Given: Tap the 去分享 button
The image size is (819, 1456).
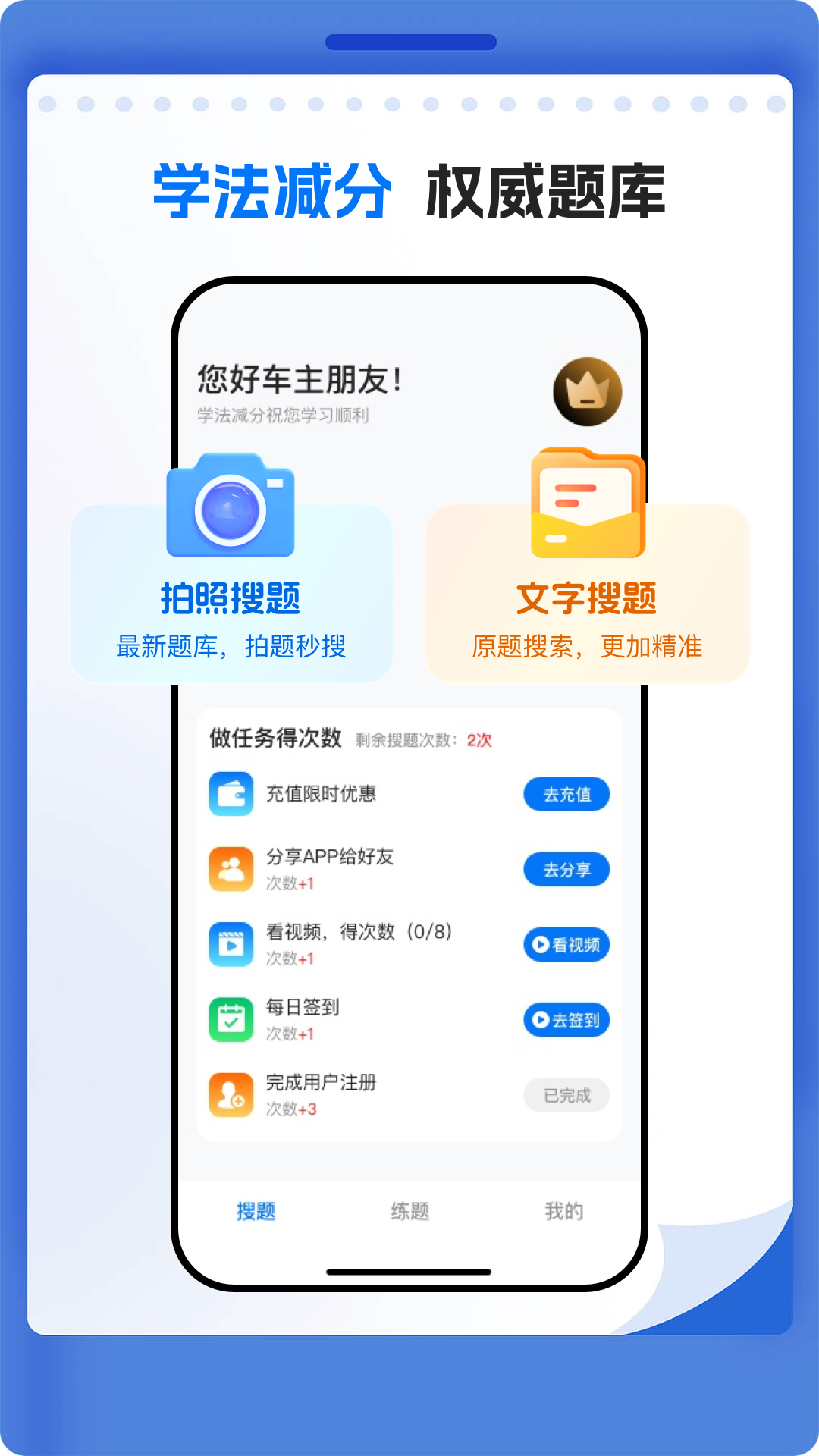Looking at the screenshot, I should [x=566, y=869].
